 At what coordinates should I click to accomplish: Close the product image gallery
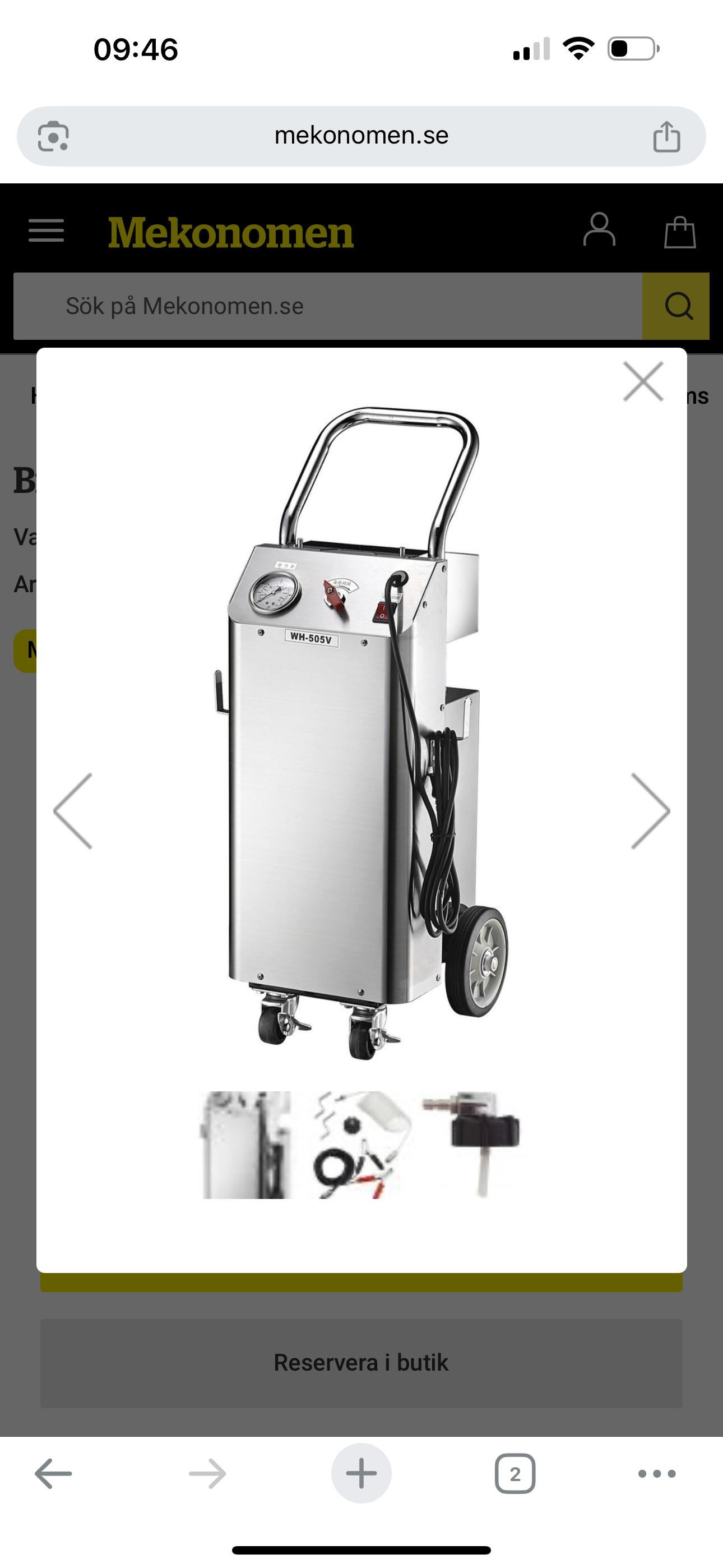(643, 382)
